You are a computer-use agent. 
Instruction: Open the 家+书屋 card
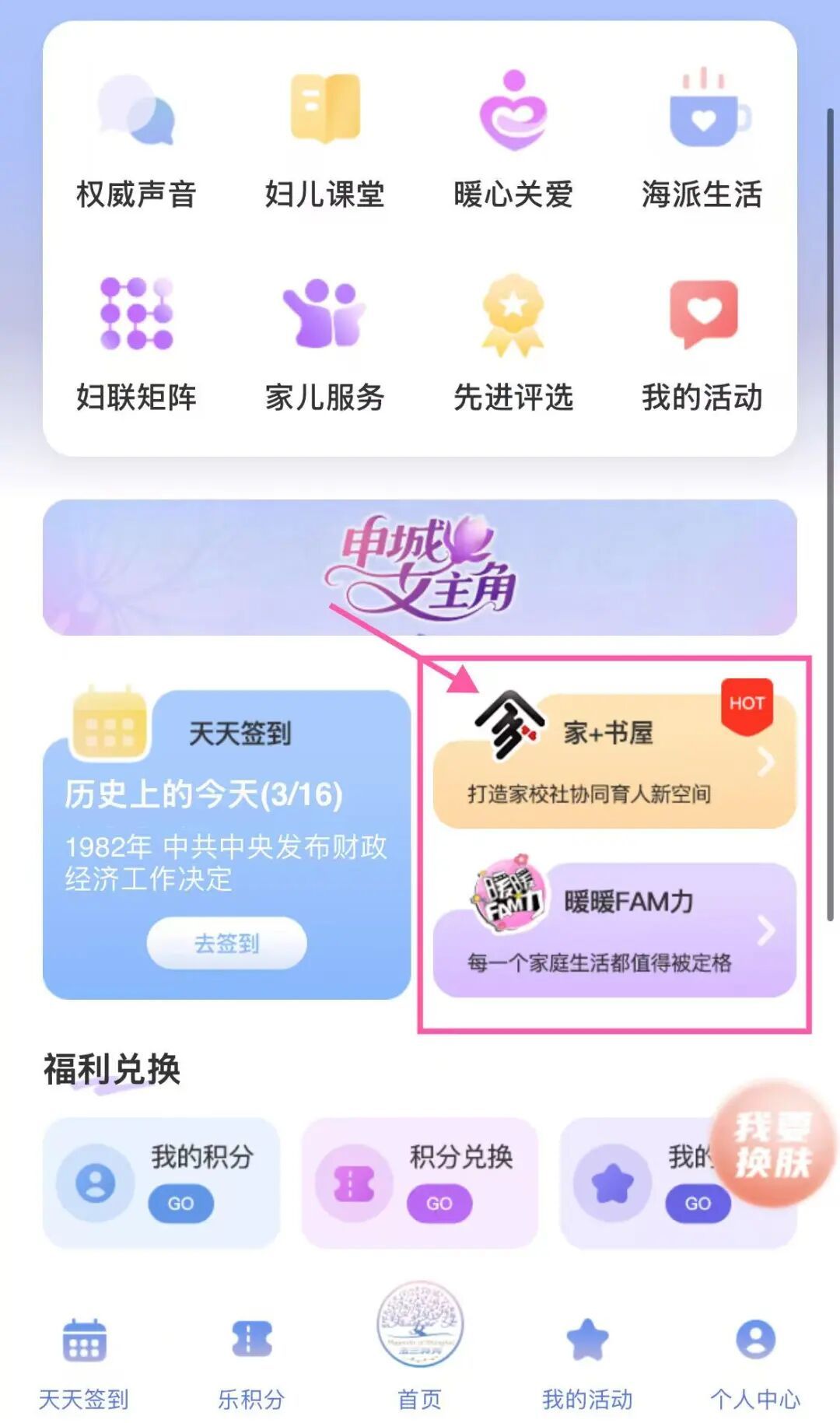point(614,761)
